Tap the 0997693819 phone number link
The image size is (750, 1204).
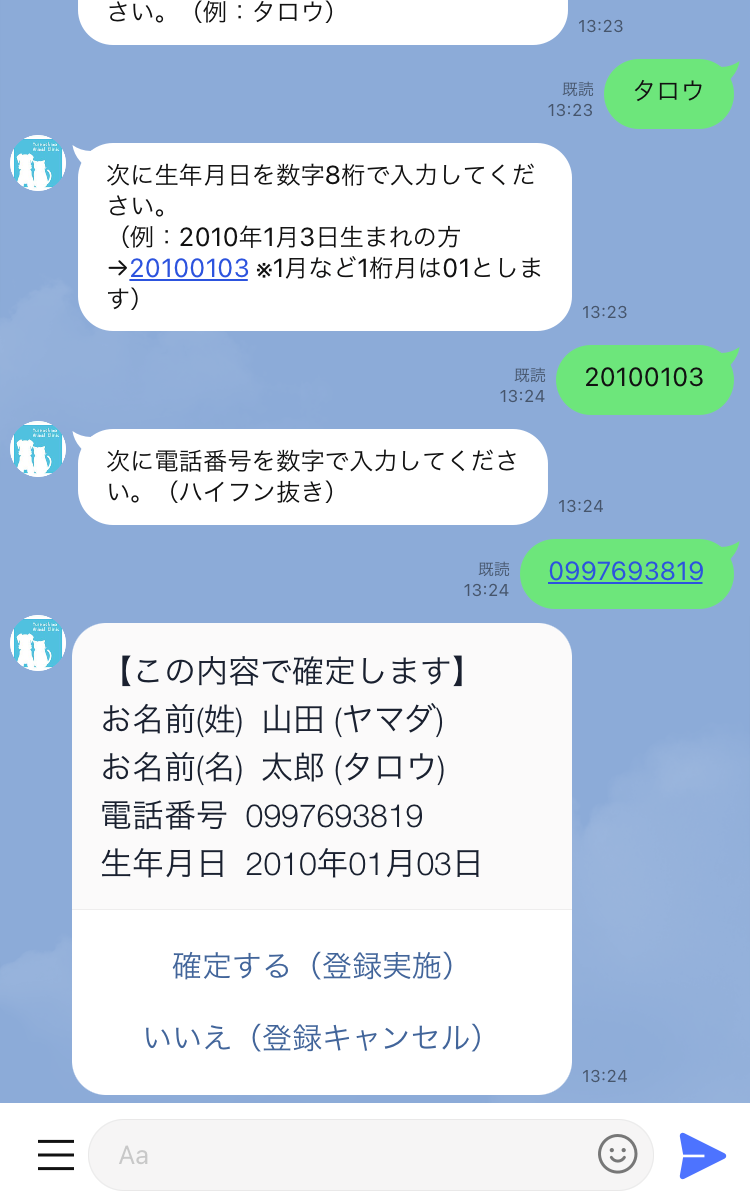pyautogui.click(x=626, y=571)
